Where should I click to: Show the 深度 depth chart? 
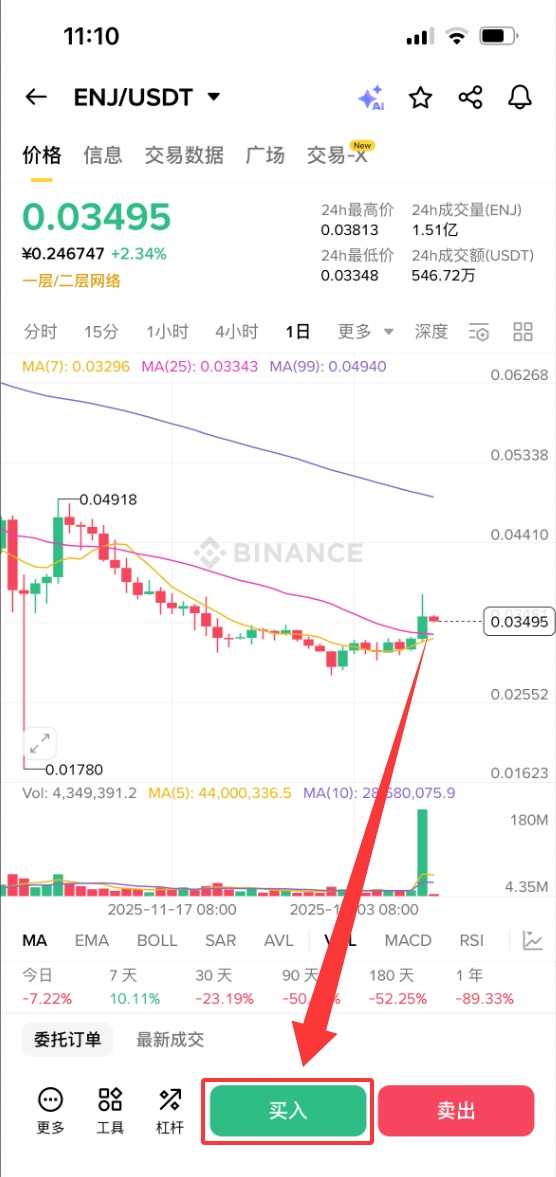pos(431,331)
